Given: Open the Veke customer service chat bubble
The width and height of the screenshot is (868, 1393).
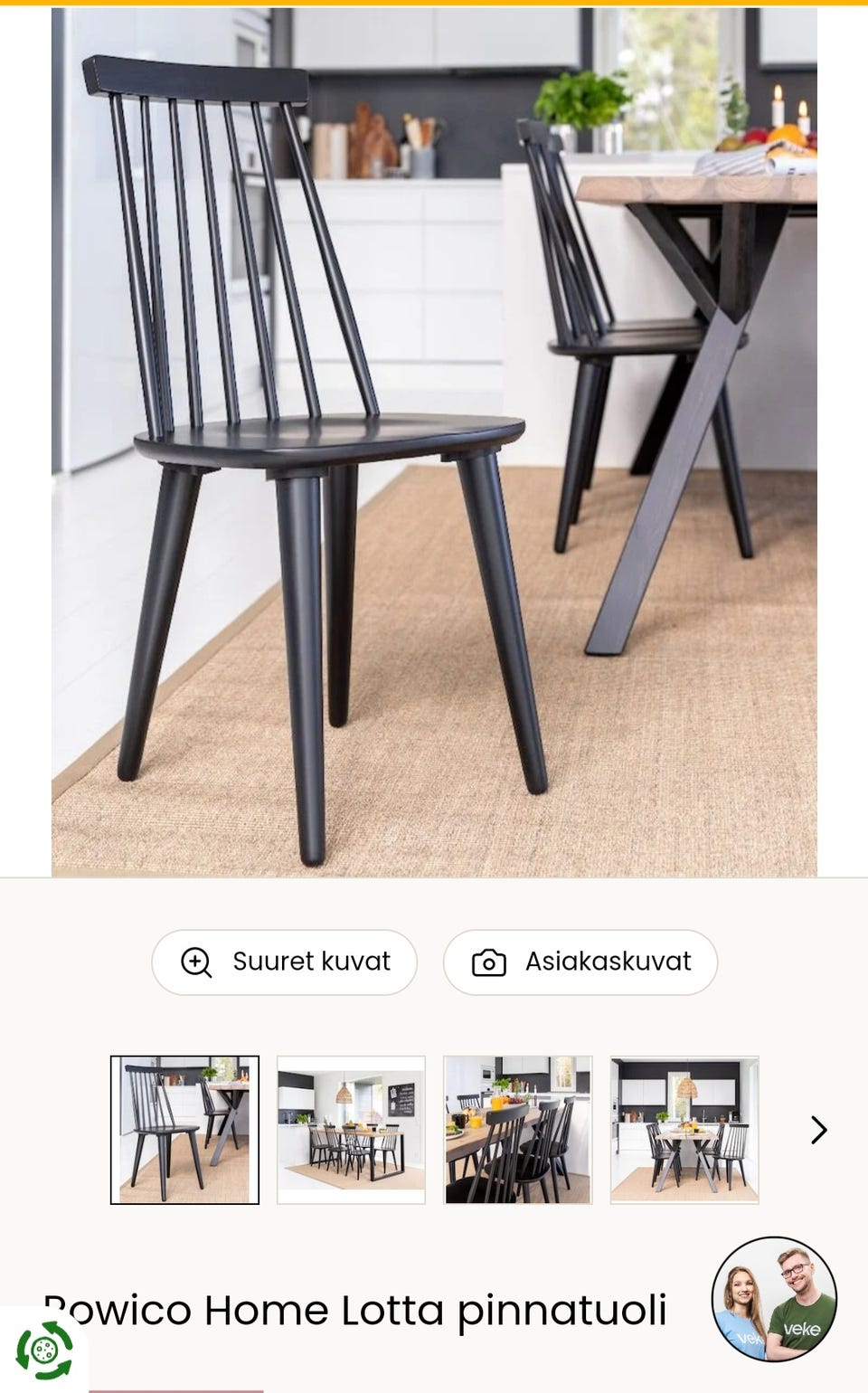Looking at the screenshot, I should tap(774, 1299).
